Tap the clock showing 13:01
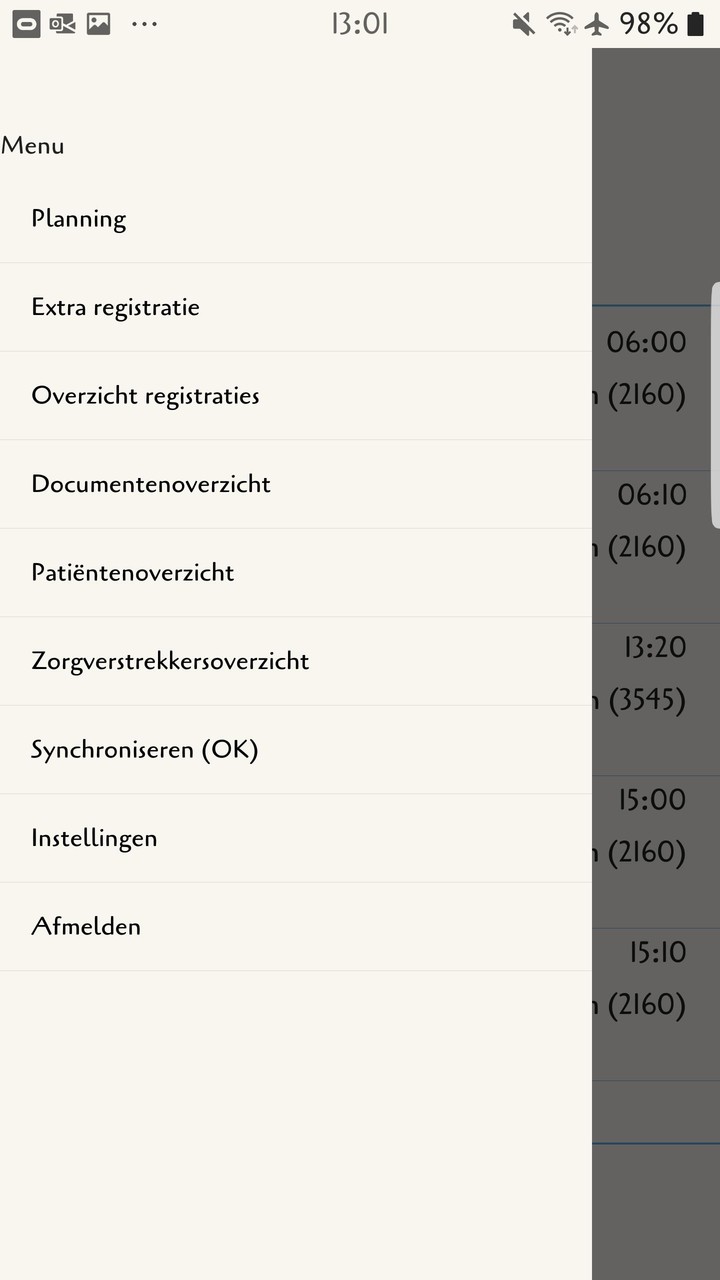The height and width of the screenshot is (1280, 720). (360, 24)
